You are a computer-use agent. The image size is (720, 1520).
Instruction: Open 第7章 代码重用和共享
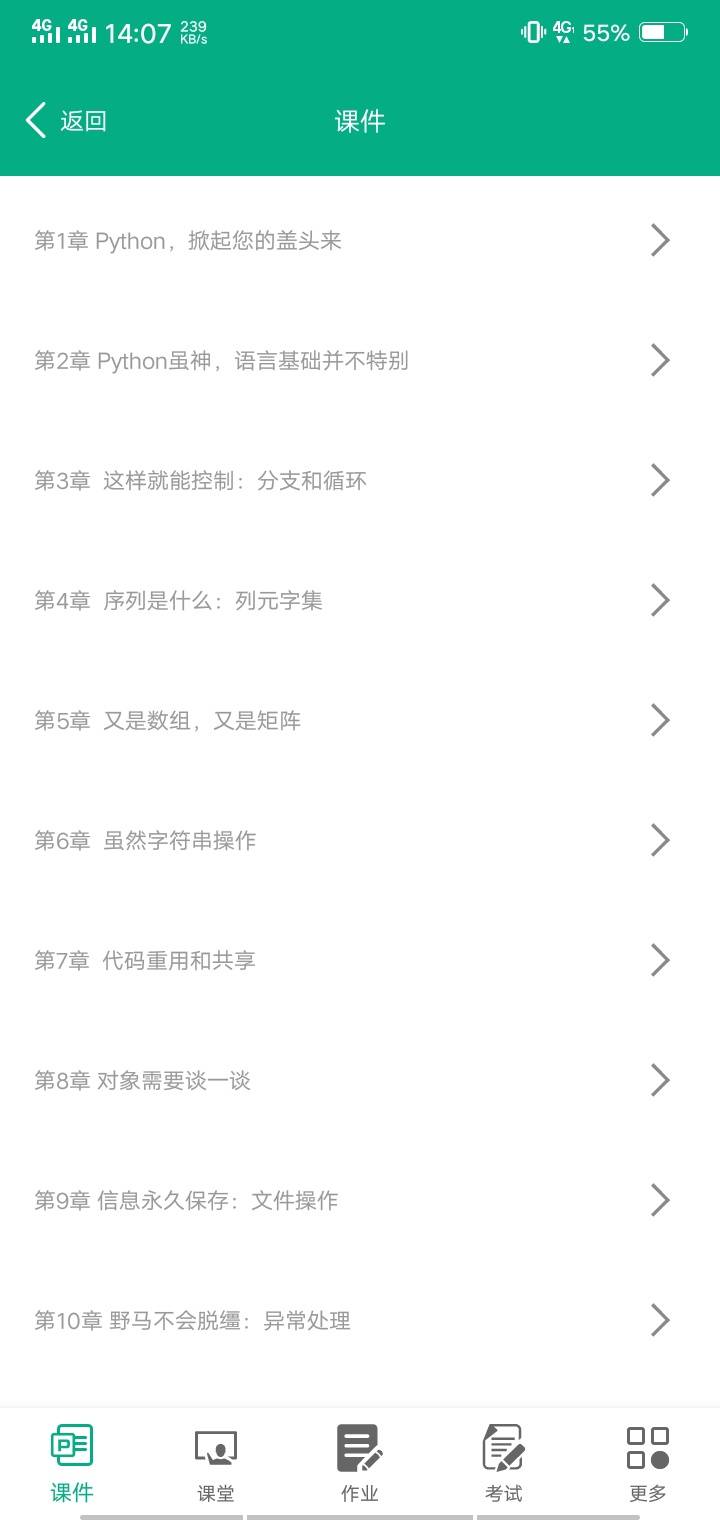coord(360,960)
